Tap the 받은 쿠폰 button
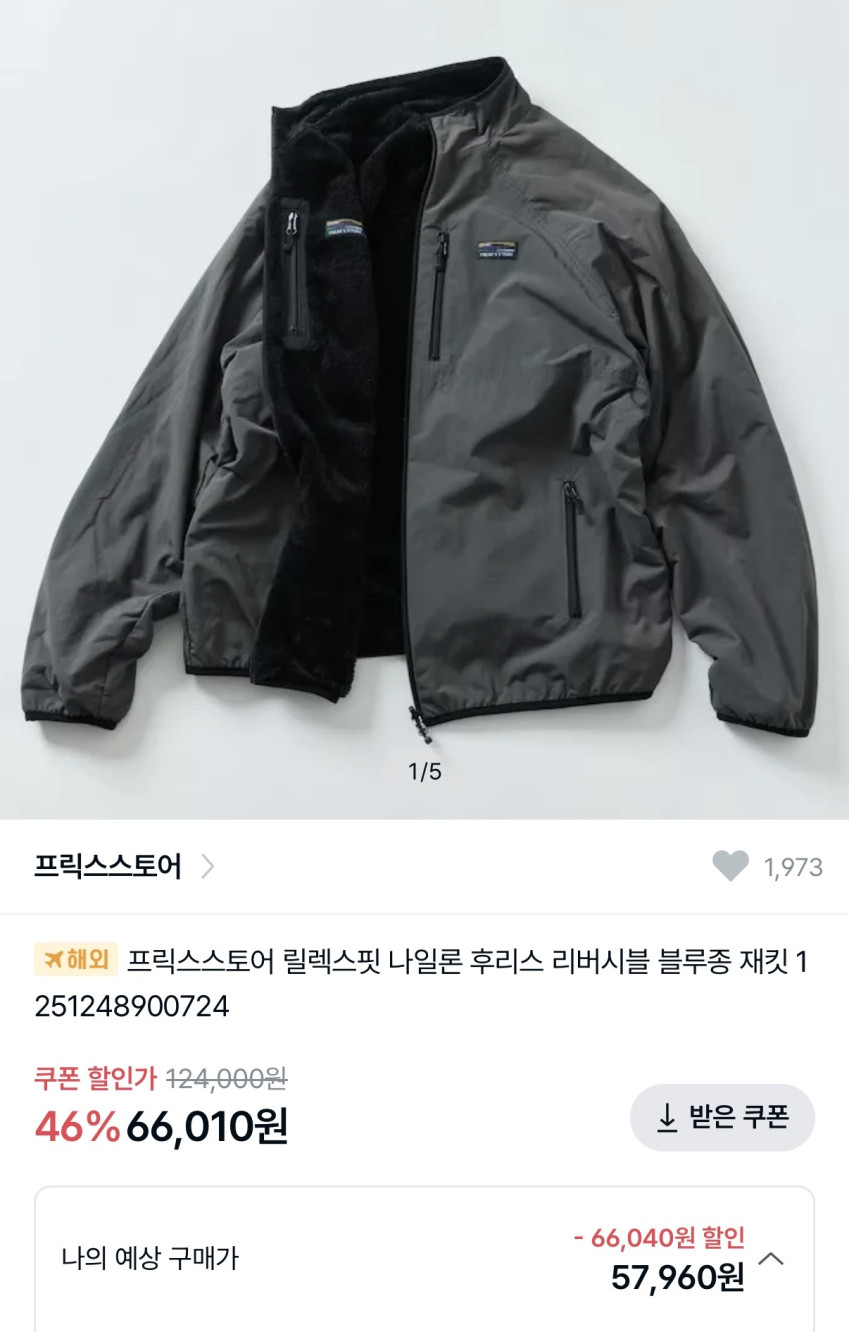The image size is (849, 1332). (x=722, y=1117)
